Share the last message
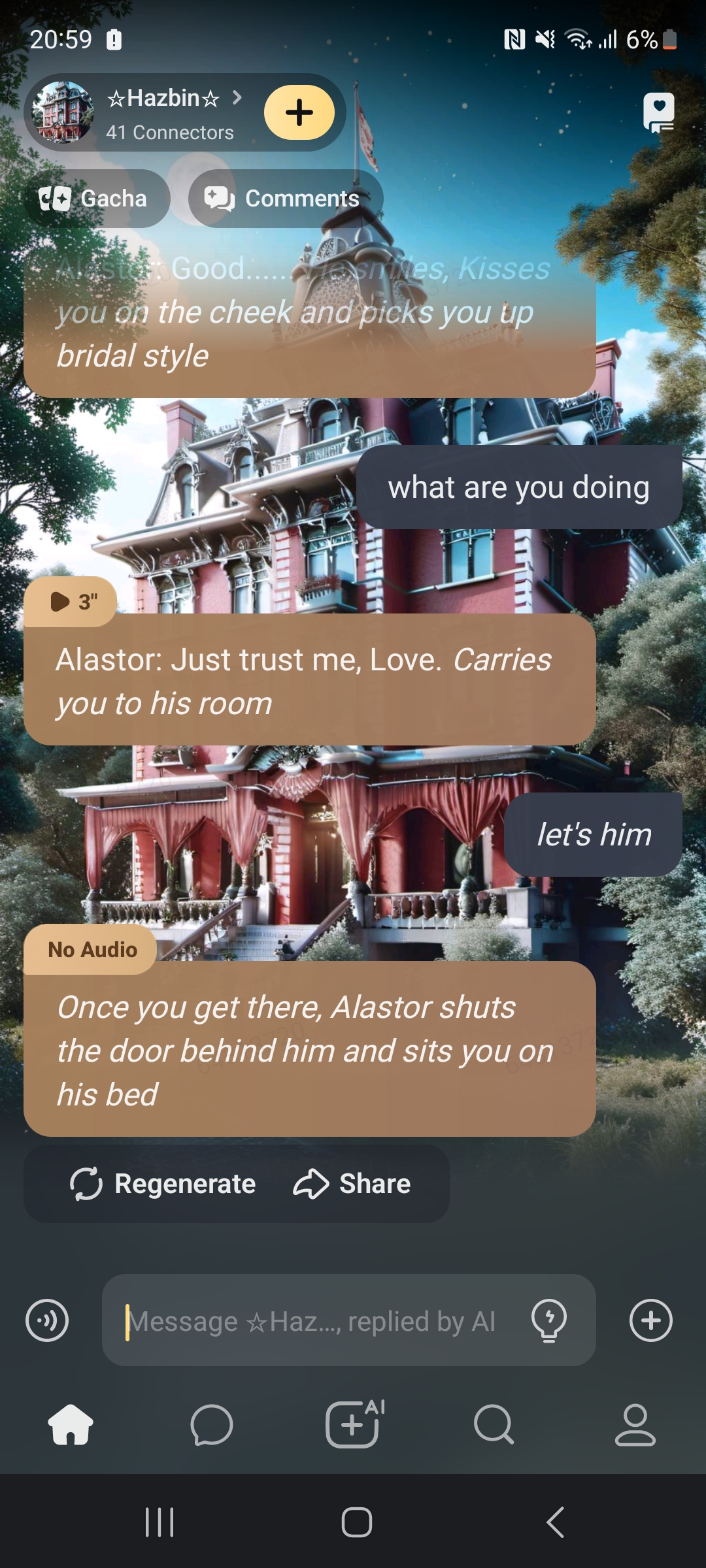 tap(353, 1184)
